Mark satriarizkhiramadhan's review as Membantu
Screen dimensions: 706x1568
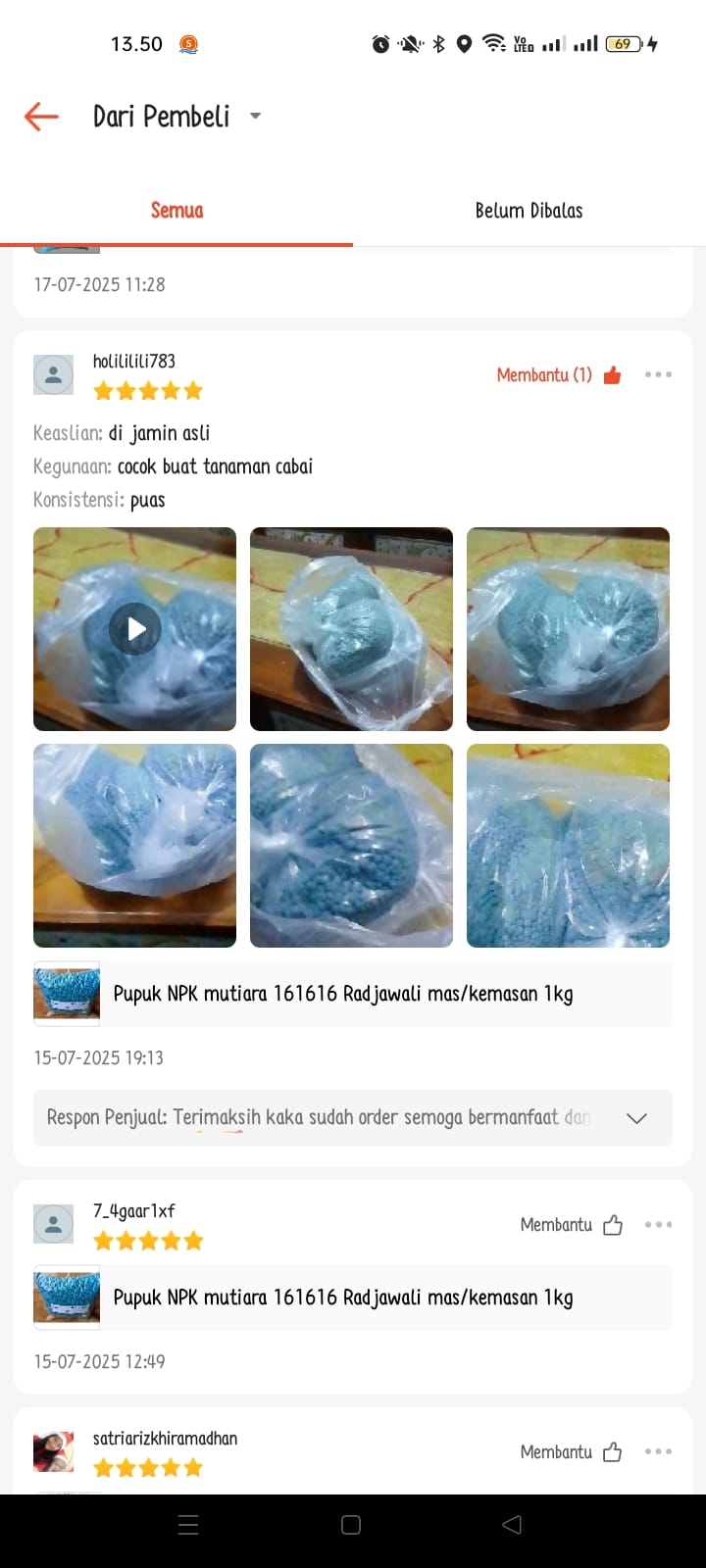[x=572, y=1452]
